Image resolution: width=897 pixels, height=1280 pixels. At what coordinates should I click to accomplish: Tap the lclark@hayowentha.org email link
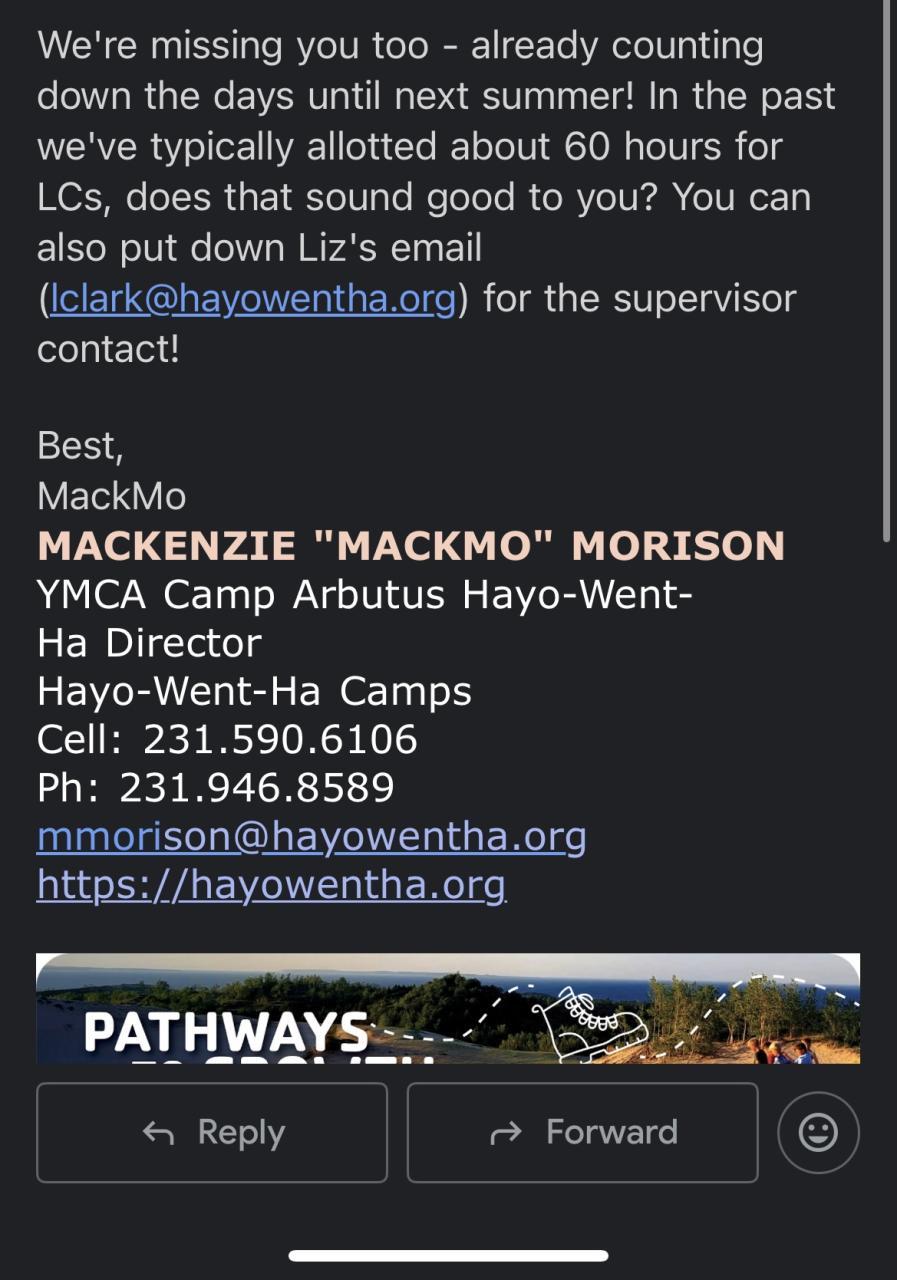(x=252, y=299)
